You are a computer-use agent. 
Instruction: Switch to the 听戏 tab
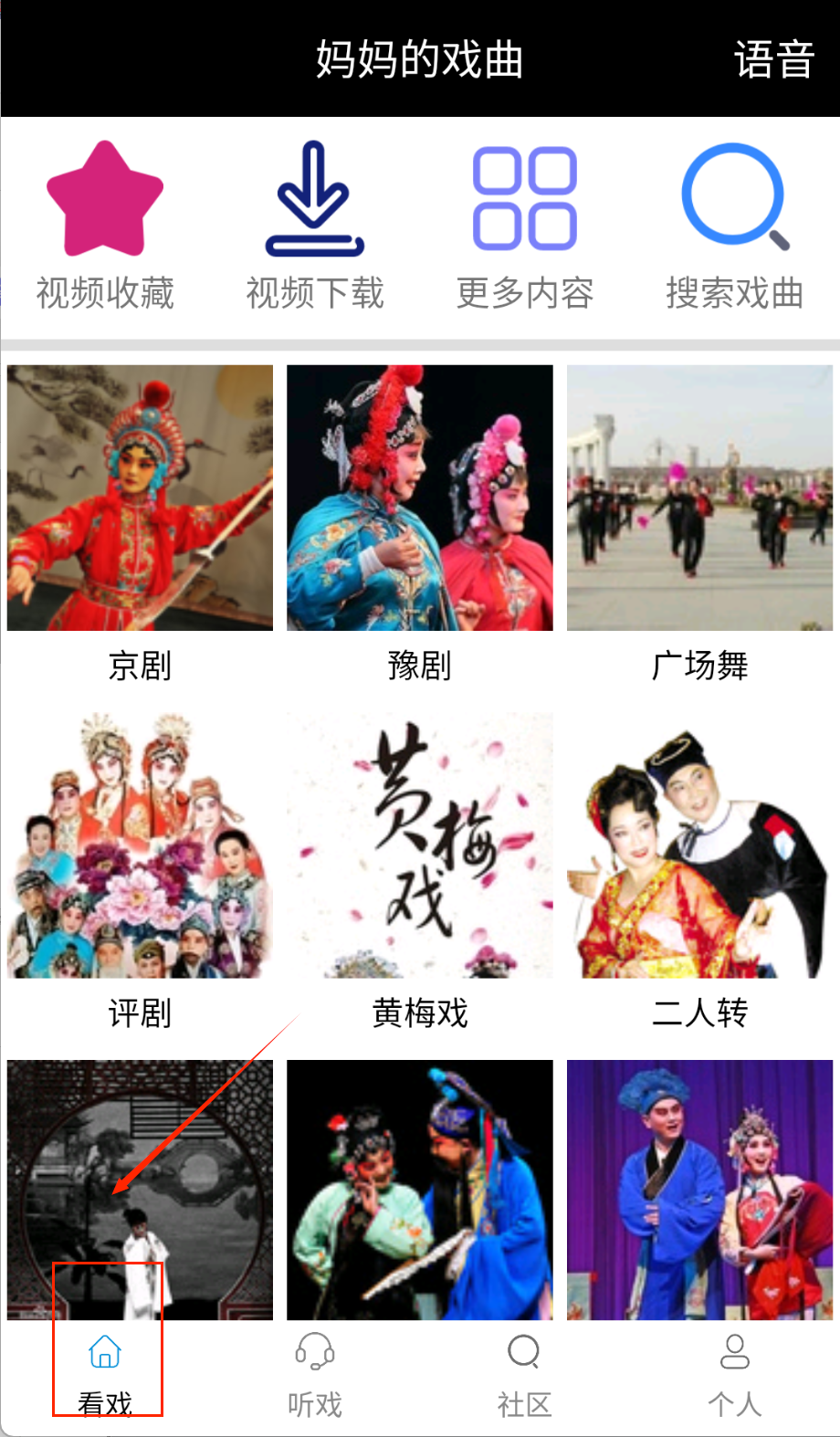(315, 1374)
